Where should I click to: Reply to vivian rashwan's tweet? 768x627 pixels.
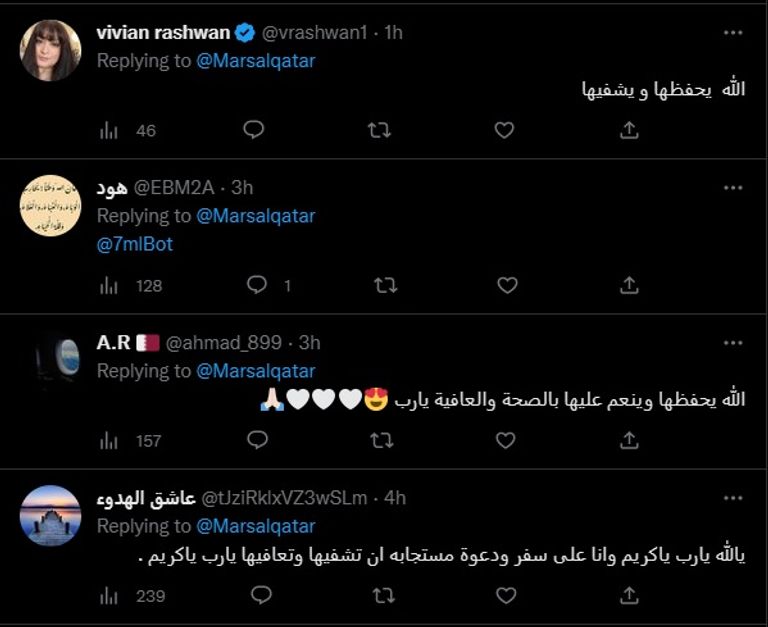(254, 130)
